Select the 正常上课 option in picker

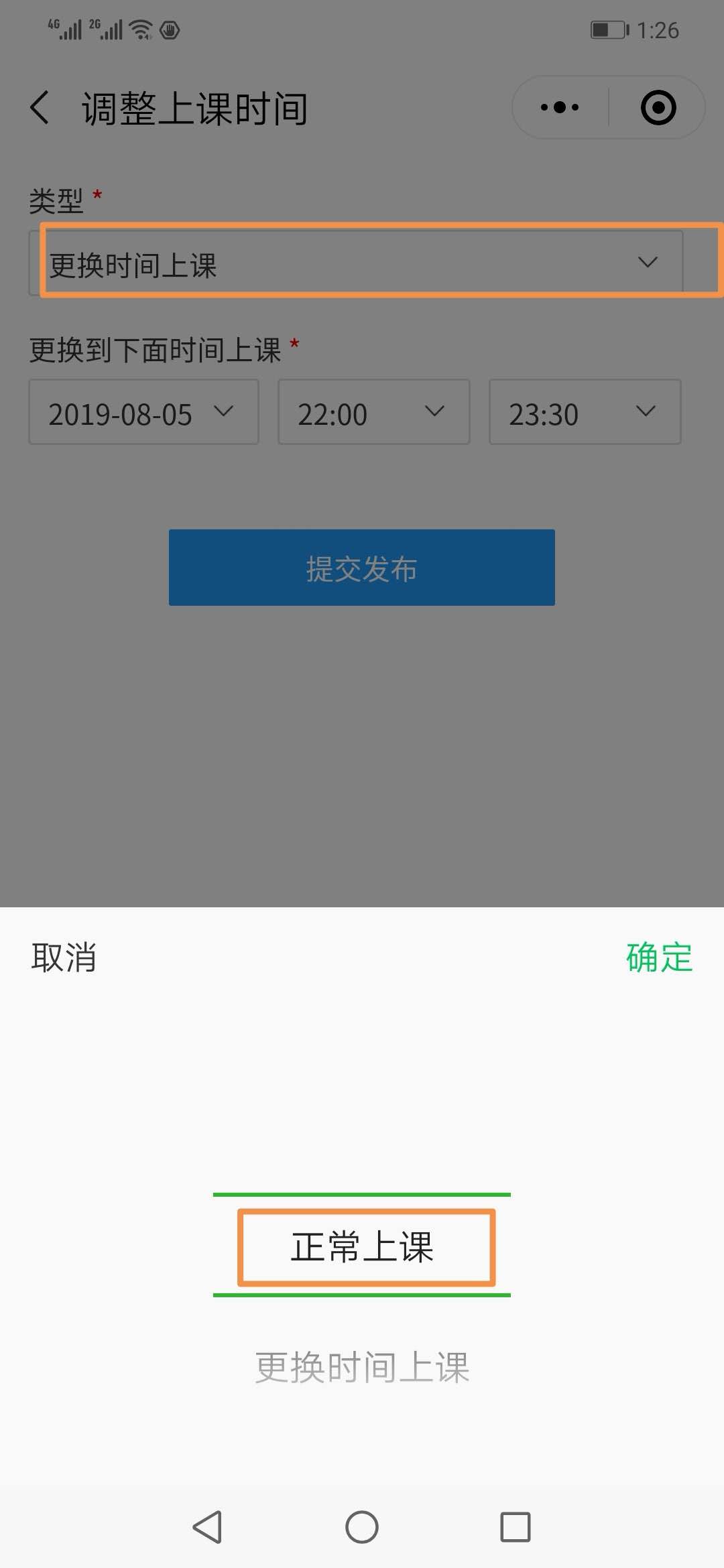tap(362, 1247)
